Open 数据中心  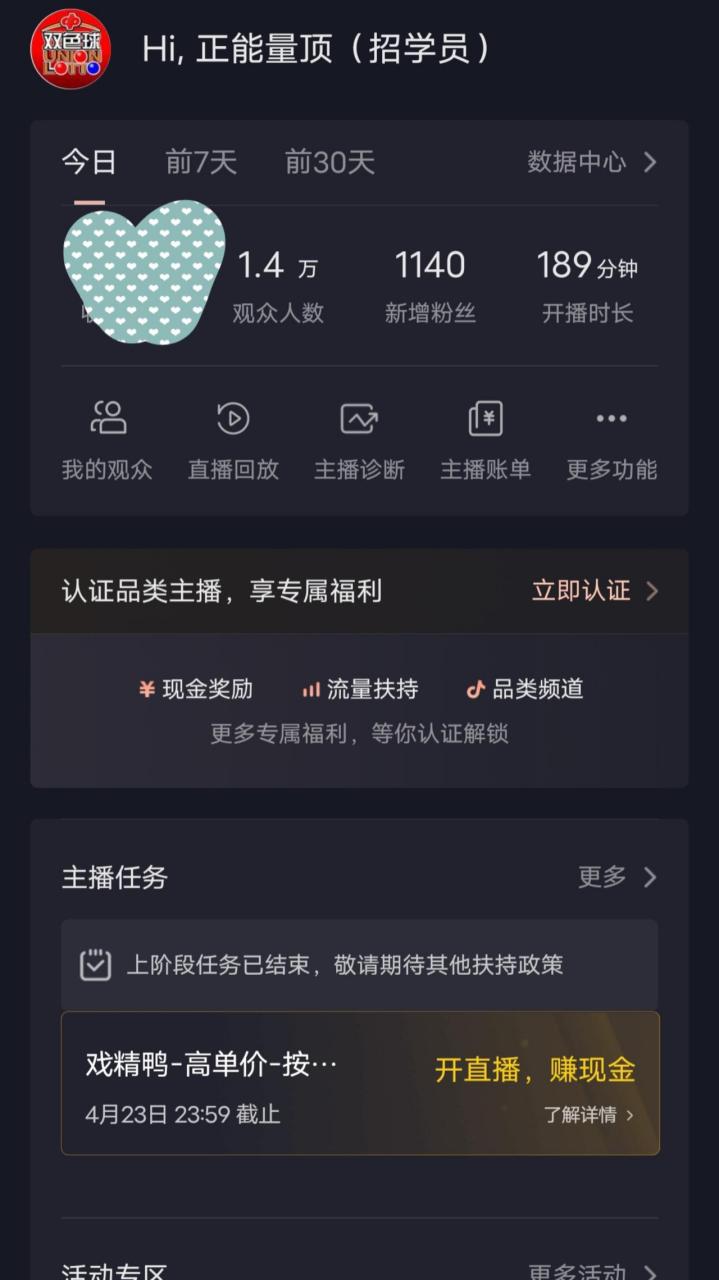tap(591, 162)
